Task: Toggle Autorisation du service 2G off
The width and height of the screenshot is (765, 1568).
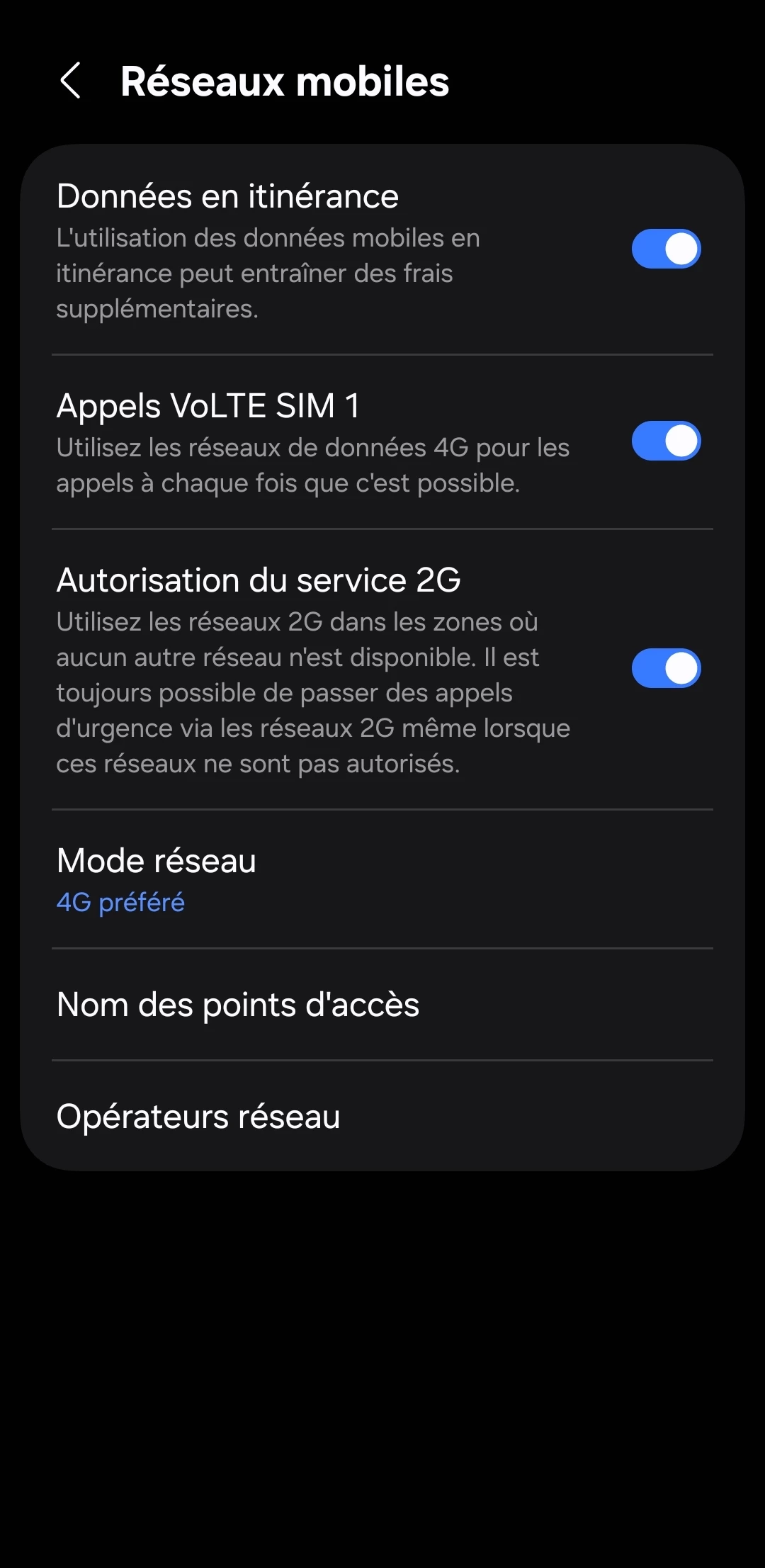Action: click(x=666, y=668)
